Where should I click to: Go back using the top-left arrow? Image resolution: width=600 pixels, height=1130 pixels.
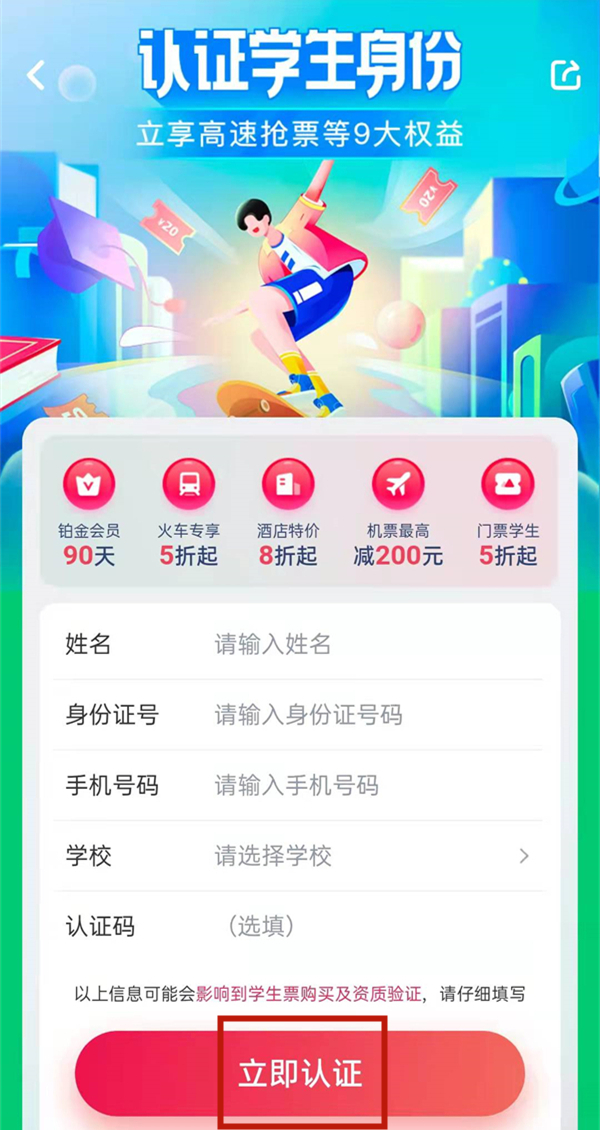pos(37,75)
